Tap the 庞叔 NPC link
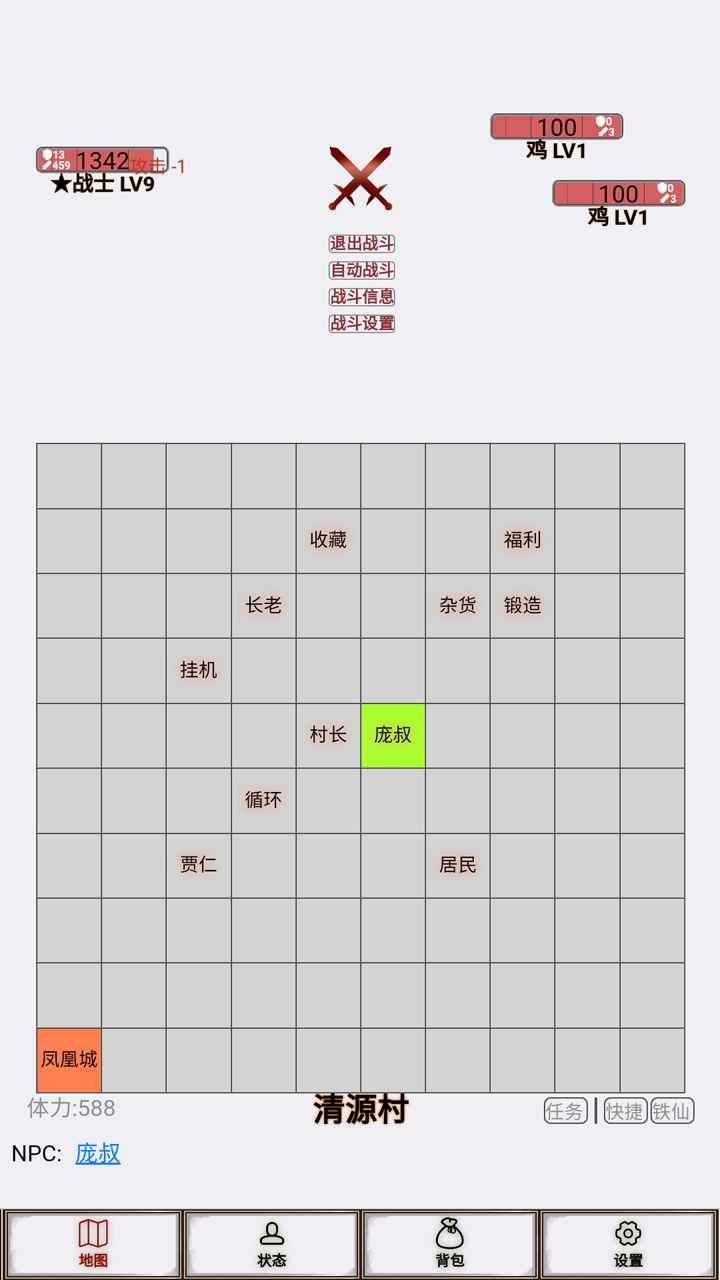720x1280 pixels. pyautogui.click(x=98, y=1154)
